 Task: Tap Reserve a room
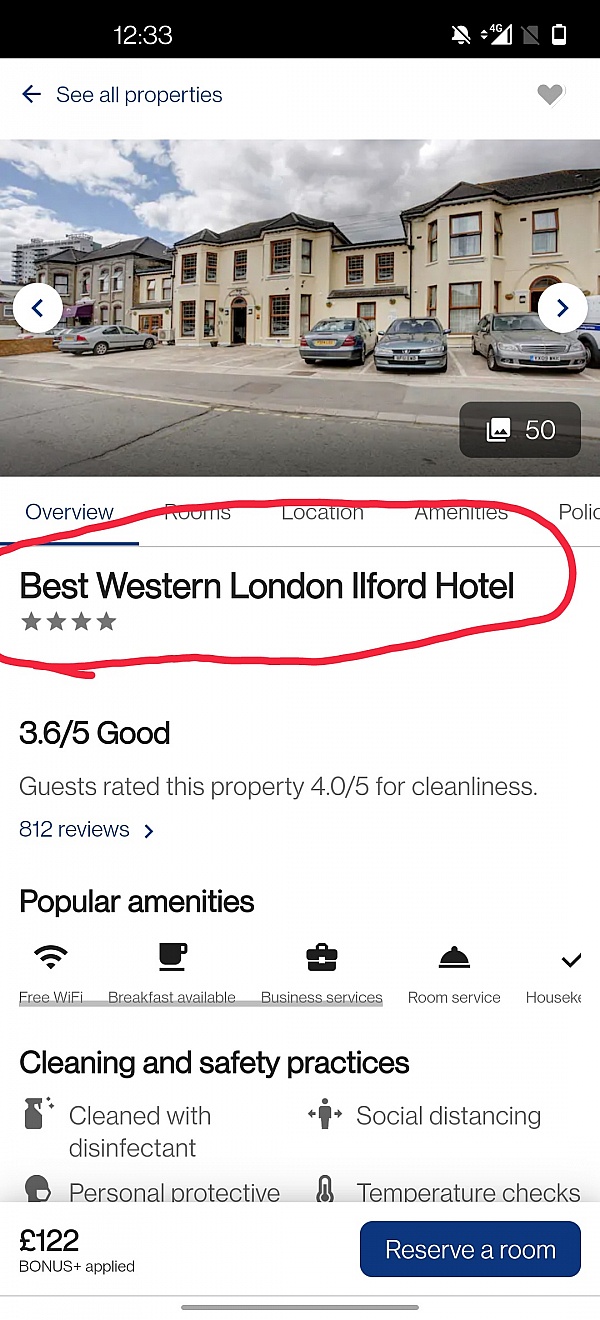pos(470,1250)
